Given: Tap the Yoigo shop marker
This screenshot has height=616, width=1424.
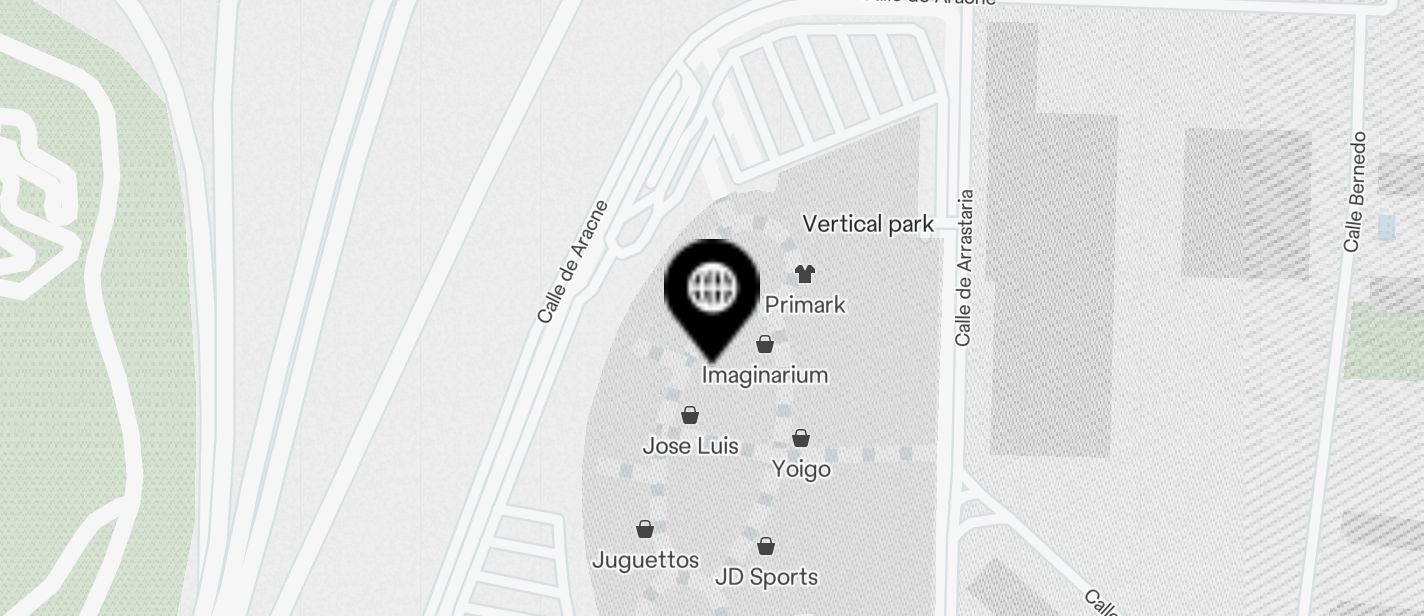Looking at the screenshot, I should (801, 438).
